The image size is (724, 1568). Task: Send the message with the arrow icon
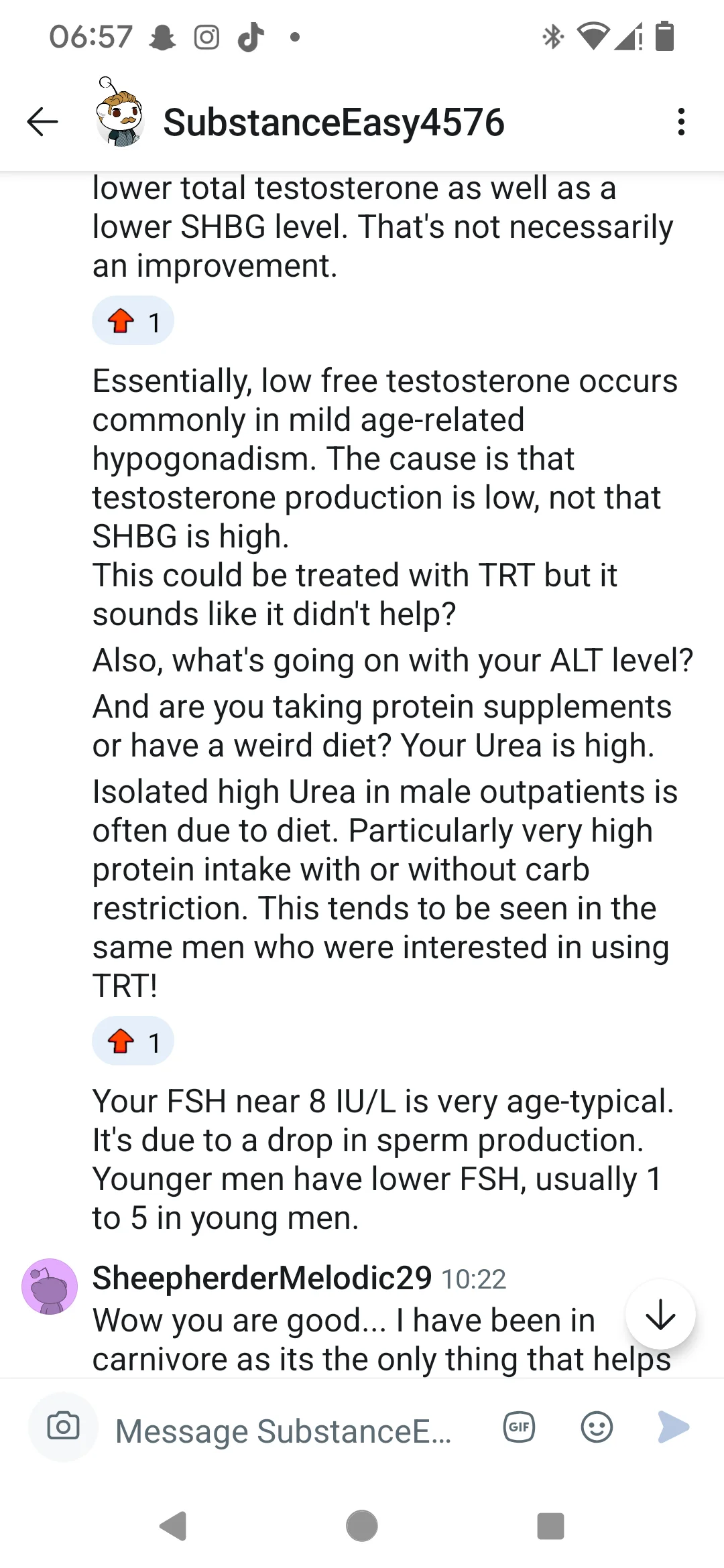click(x=673, y=1427)
